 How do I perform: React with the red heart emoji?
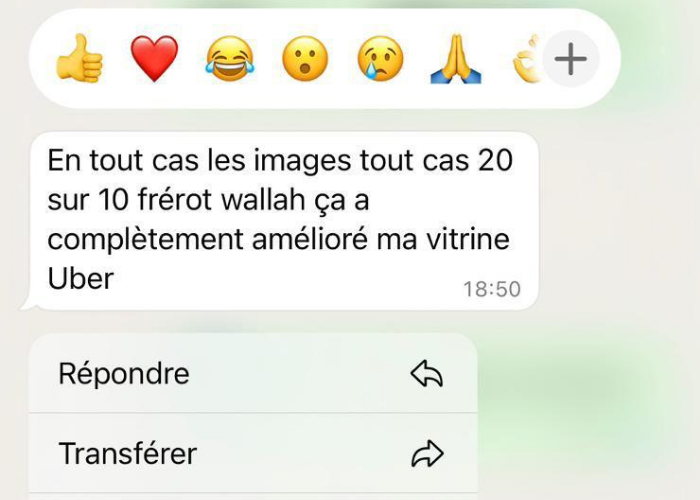click(155, 59)
